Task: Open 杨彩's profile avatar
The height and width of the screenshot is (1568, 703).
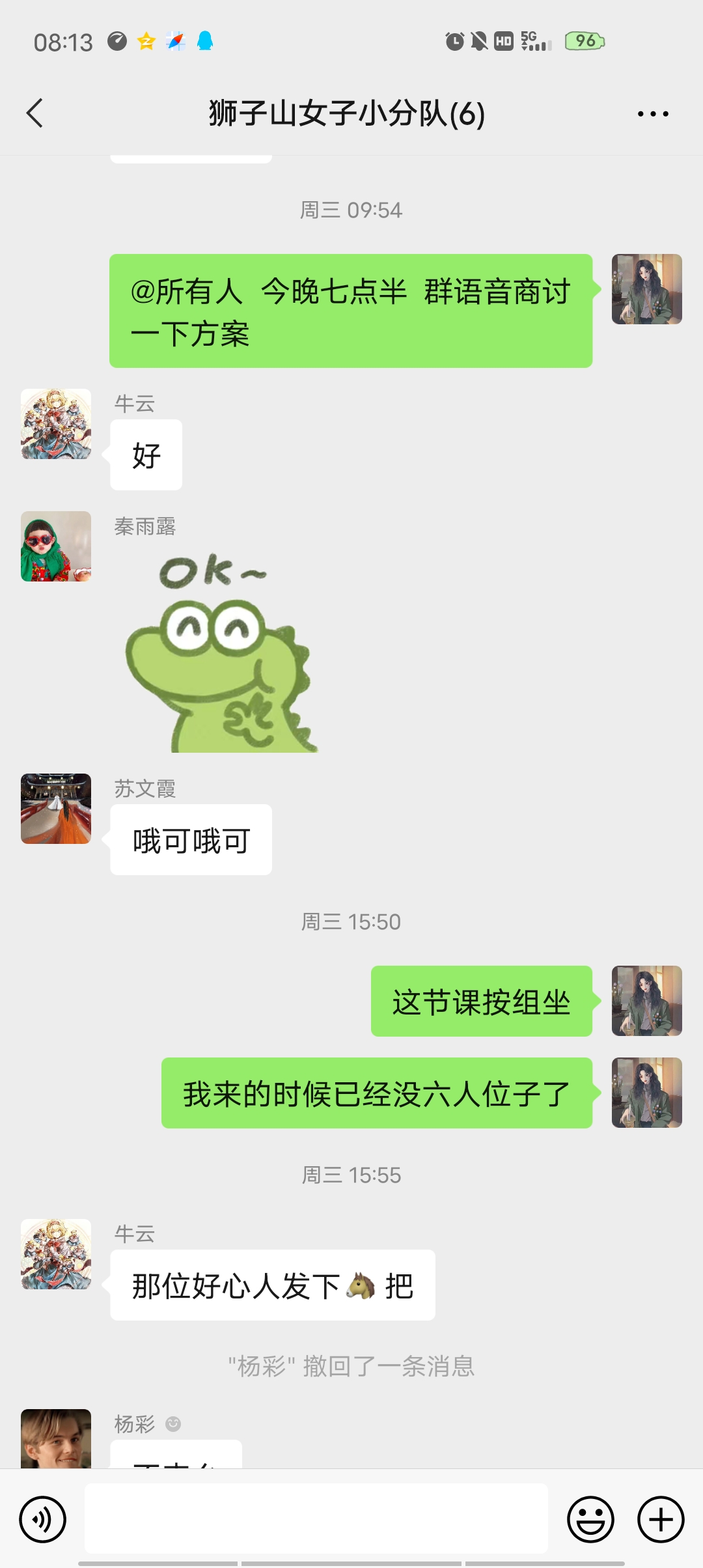Action: pos(56,1439)
